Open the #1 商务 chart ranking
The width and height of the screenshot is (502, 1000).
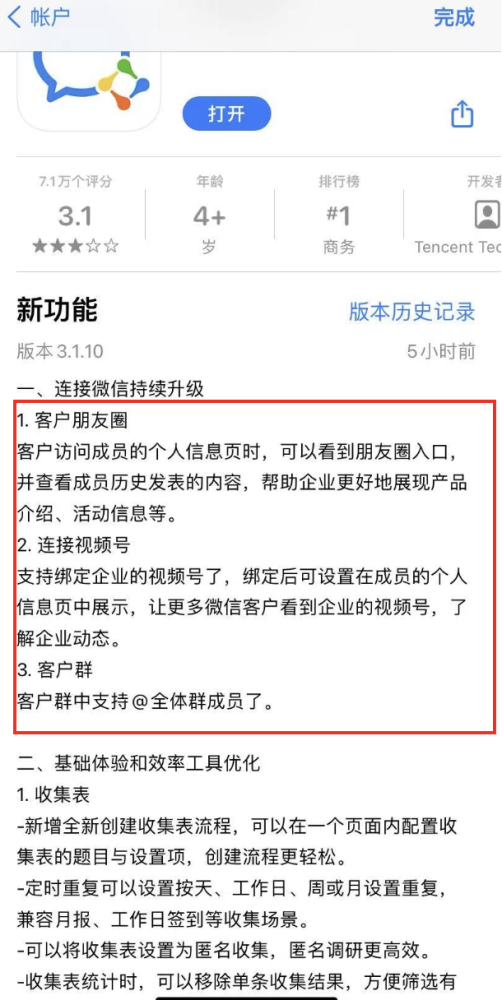tap(339, 214)
